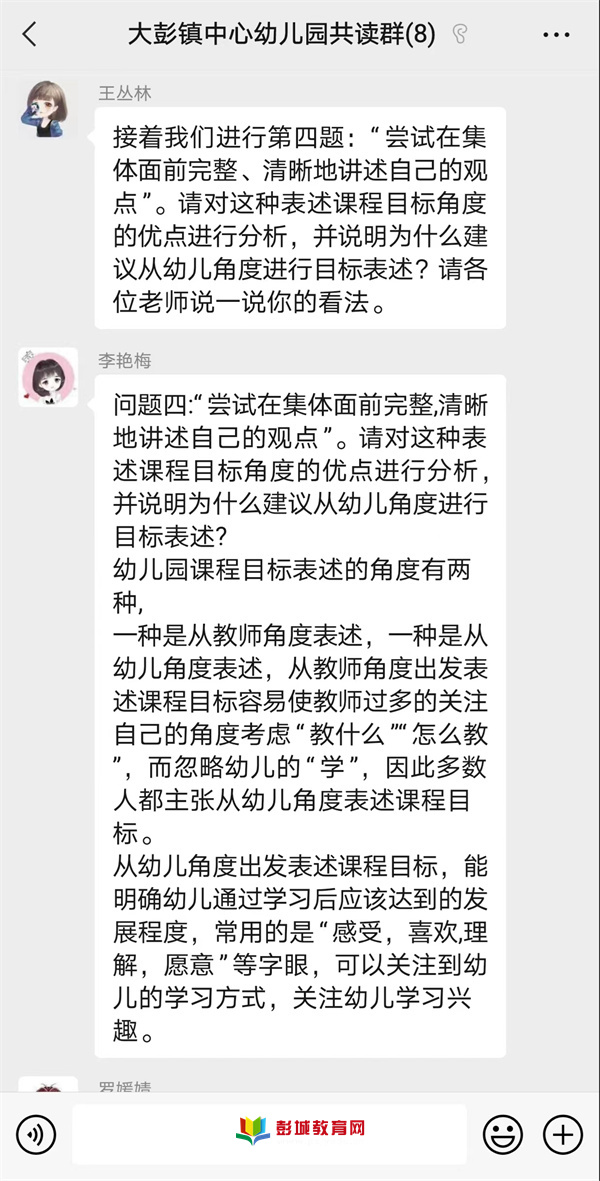Open 王丛林's profile avatar

point(48,109)
